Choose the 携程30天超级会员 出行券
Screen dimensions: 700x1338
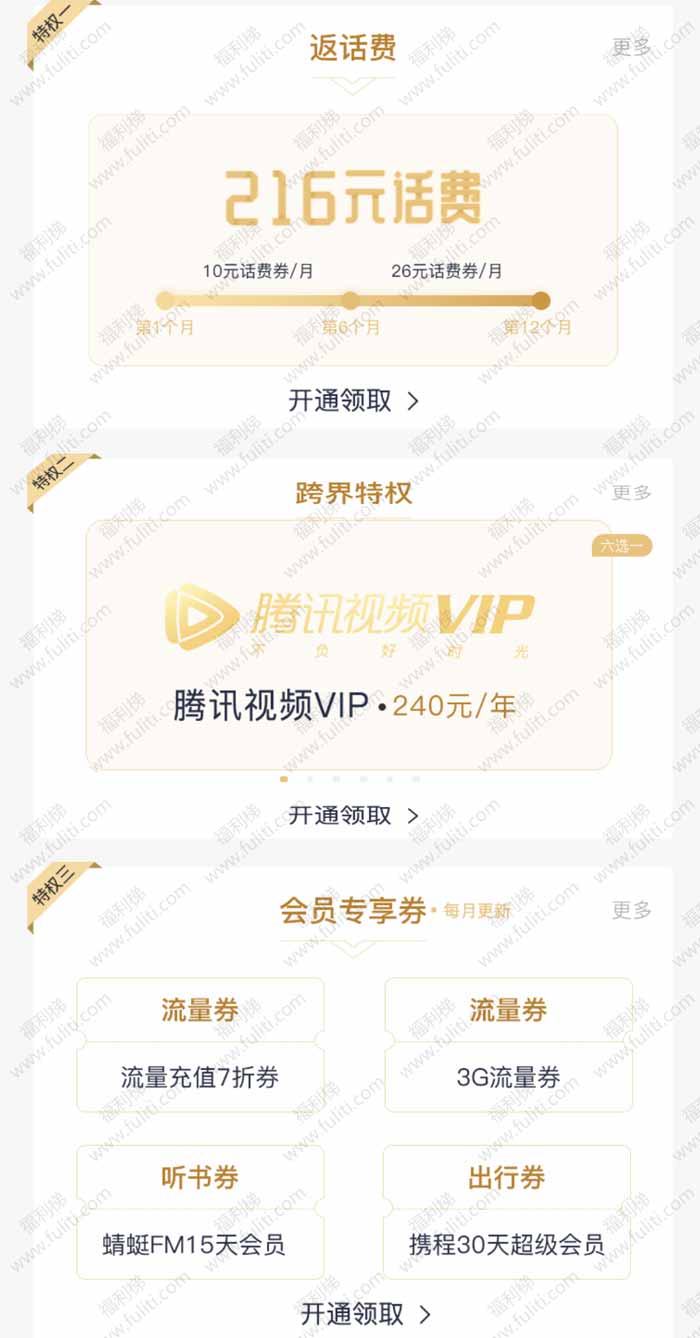pos(506,1212)
